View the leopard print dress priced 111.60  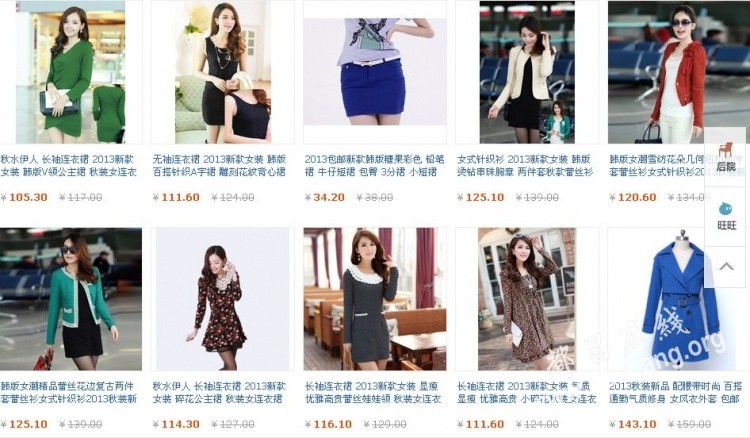(527, 298)
